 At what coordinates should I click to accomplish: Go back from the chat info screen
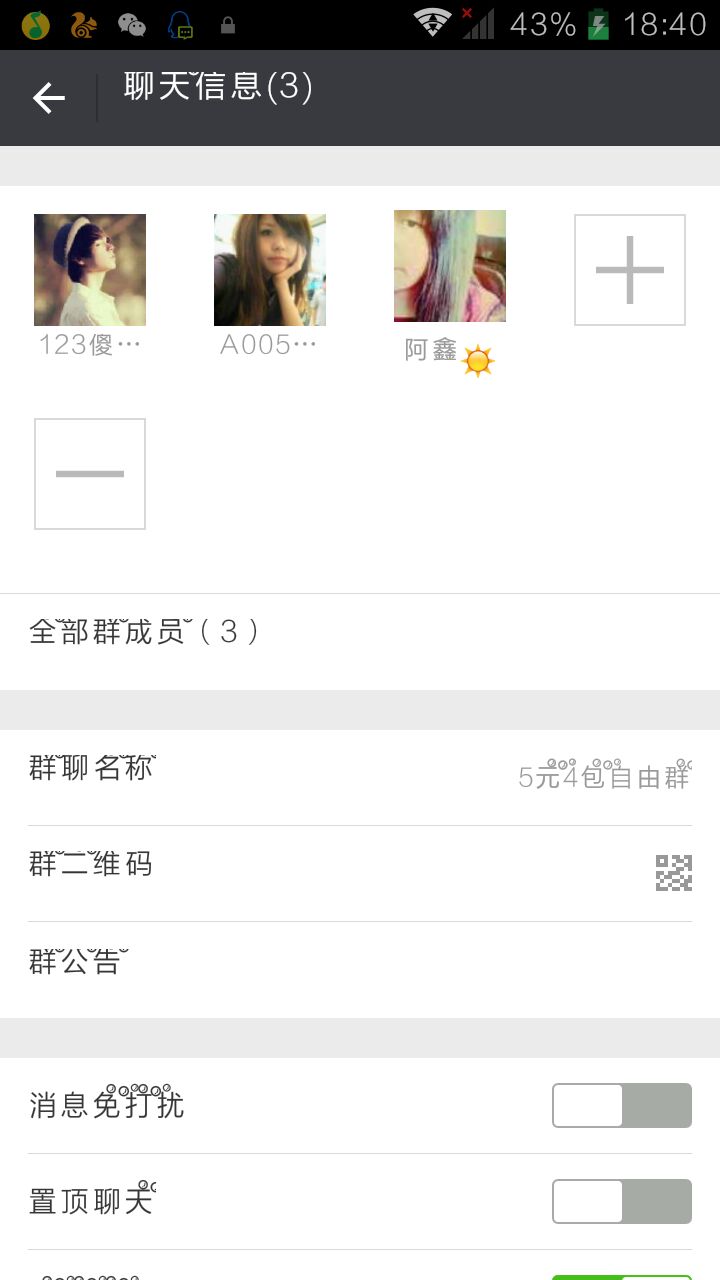pyautogui.click(x=48, y=98)
